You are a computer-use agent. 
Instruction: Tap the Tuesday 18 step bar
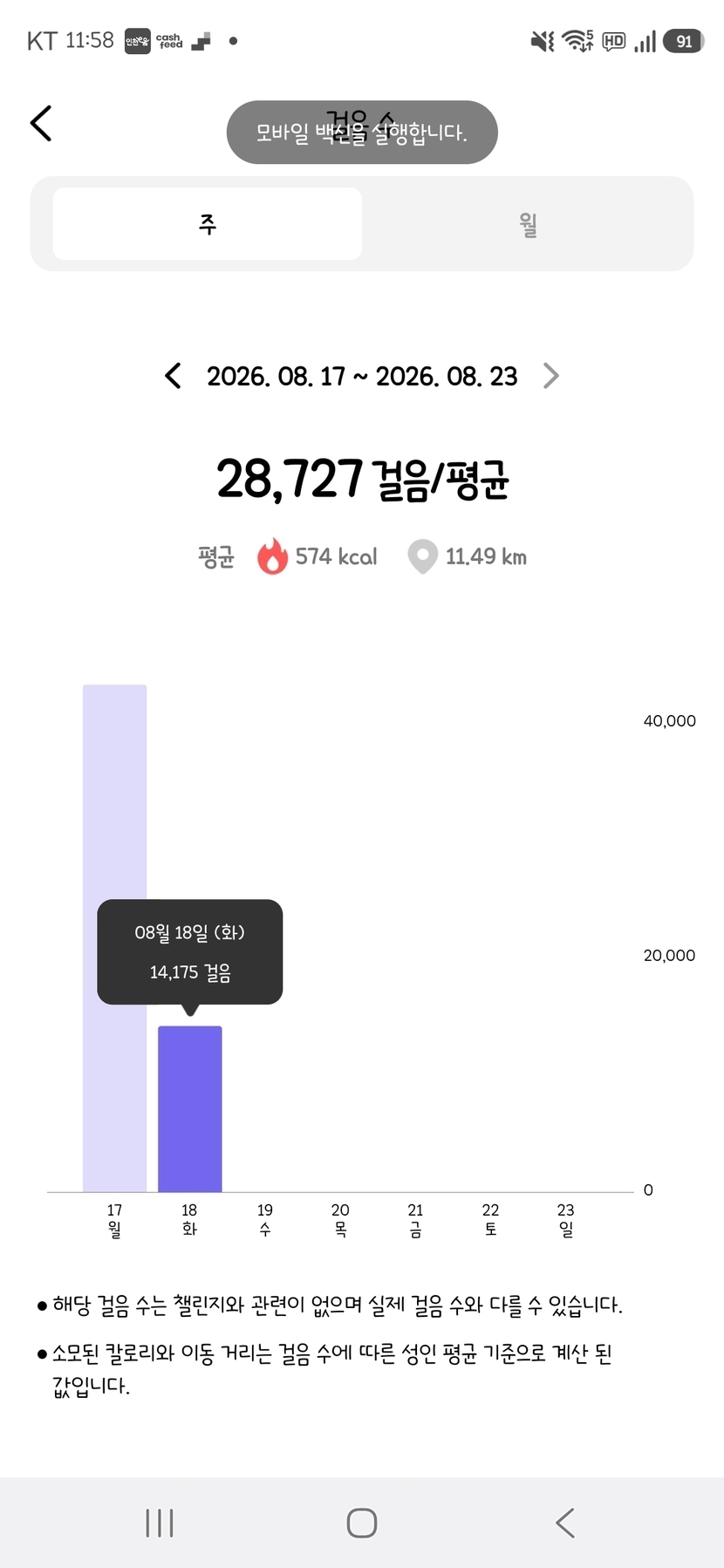tap(189, 1108)
